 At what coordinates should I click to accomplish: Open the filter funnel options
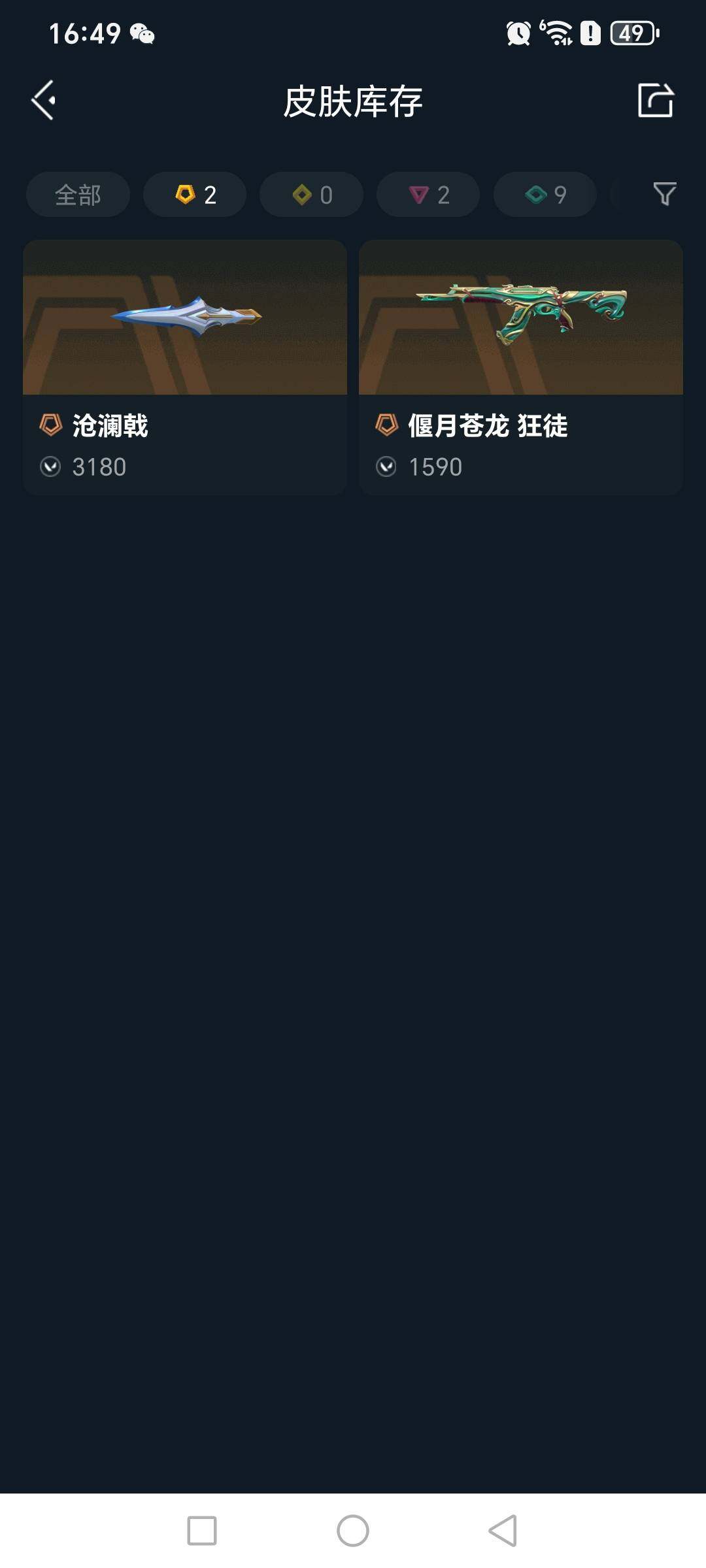[x=664, y=194]
